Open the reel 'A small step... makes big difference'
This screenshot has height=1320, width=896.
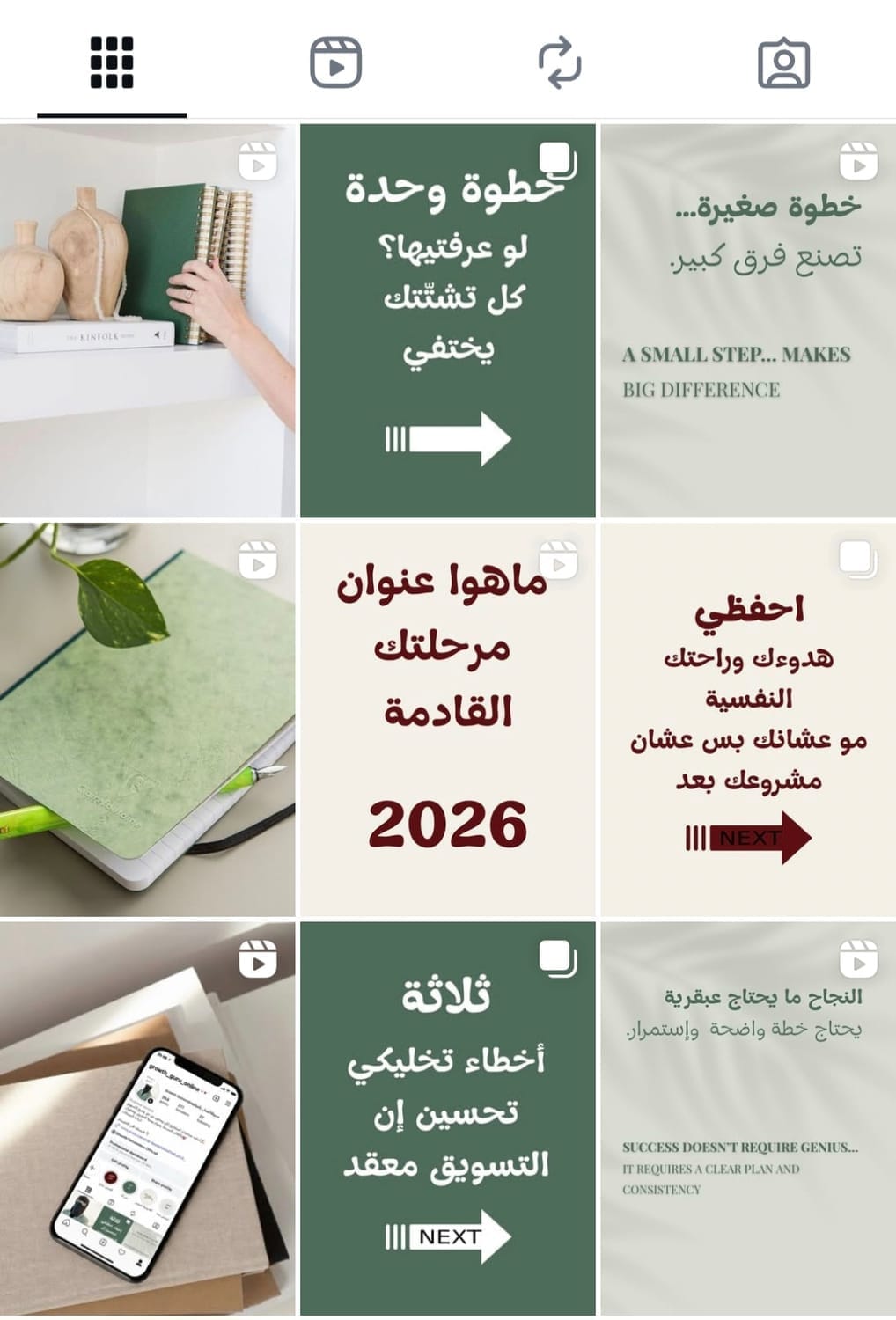click(747, 320)
